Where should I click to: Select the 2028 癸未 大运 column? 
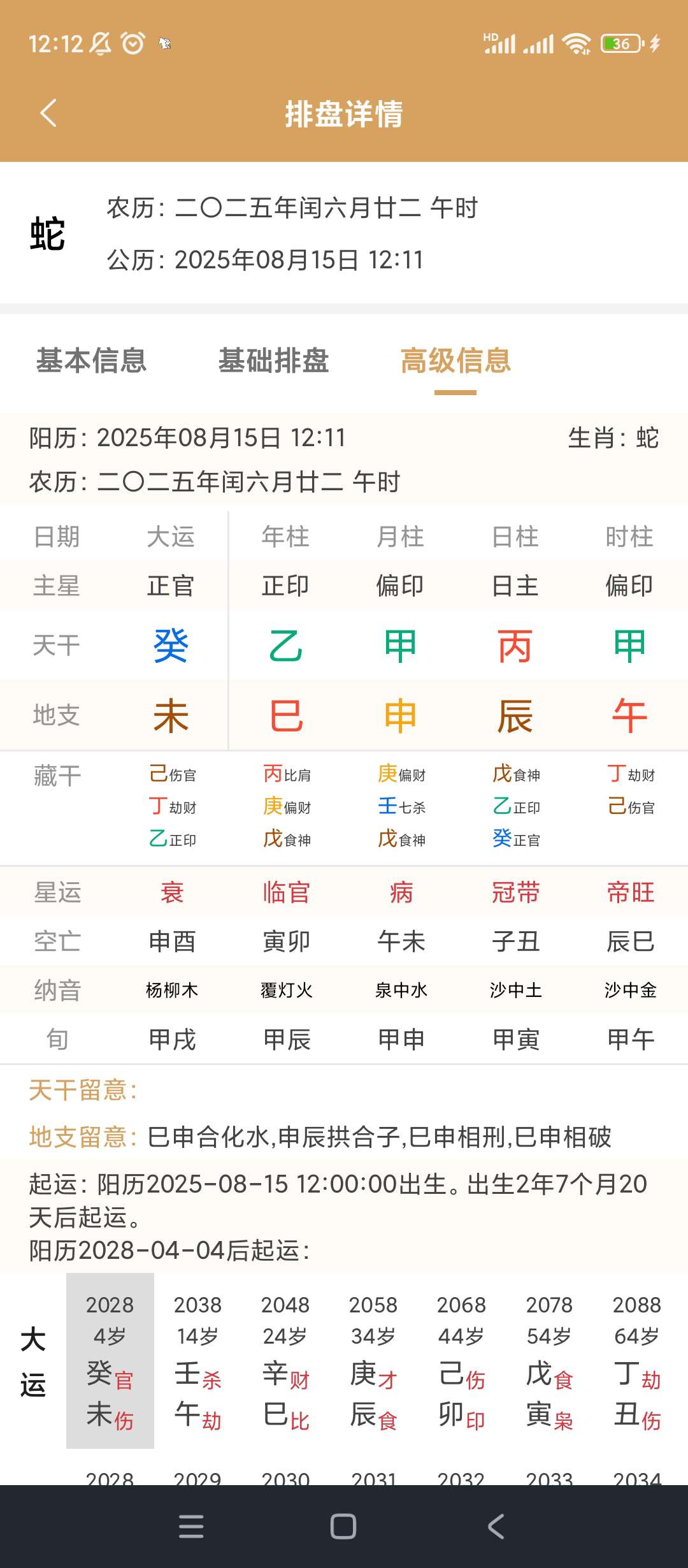[x=110, y=1360]
